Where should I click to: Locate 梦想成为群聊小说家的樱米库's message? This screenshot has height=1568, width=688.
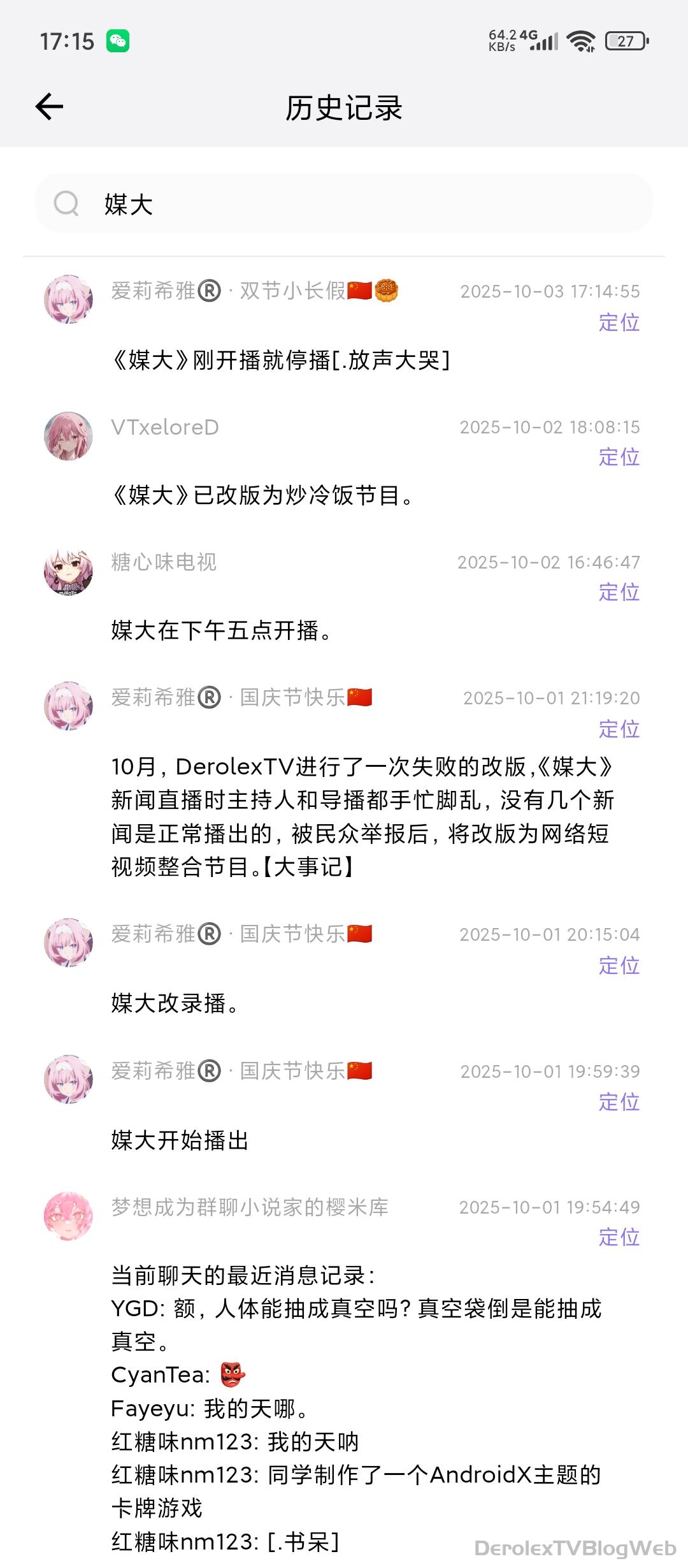pyautogui.click(x=619, y=1237)
